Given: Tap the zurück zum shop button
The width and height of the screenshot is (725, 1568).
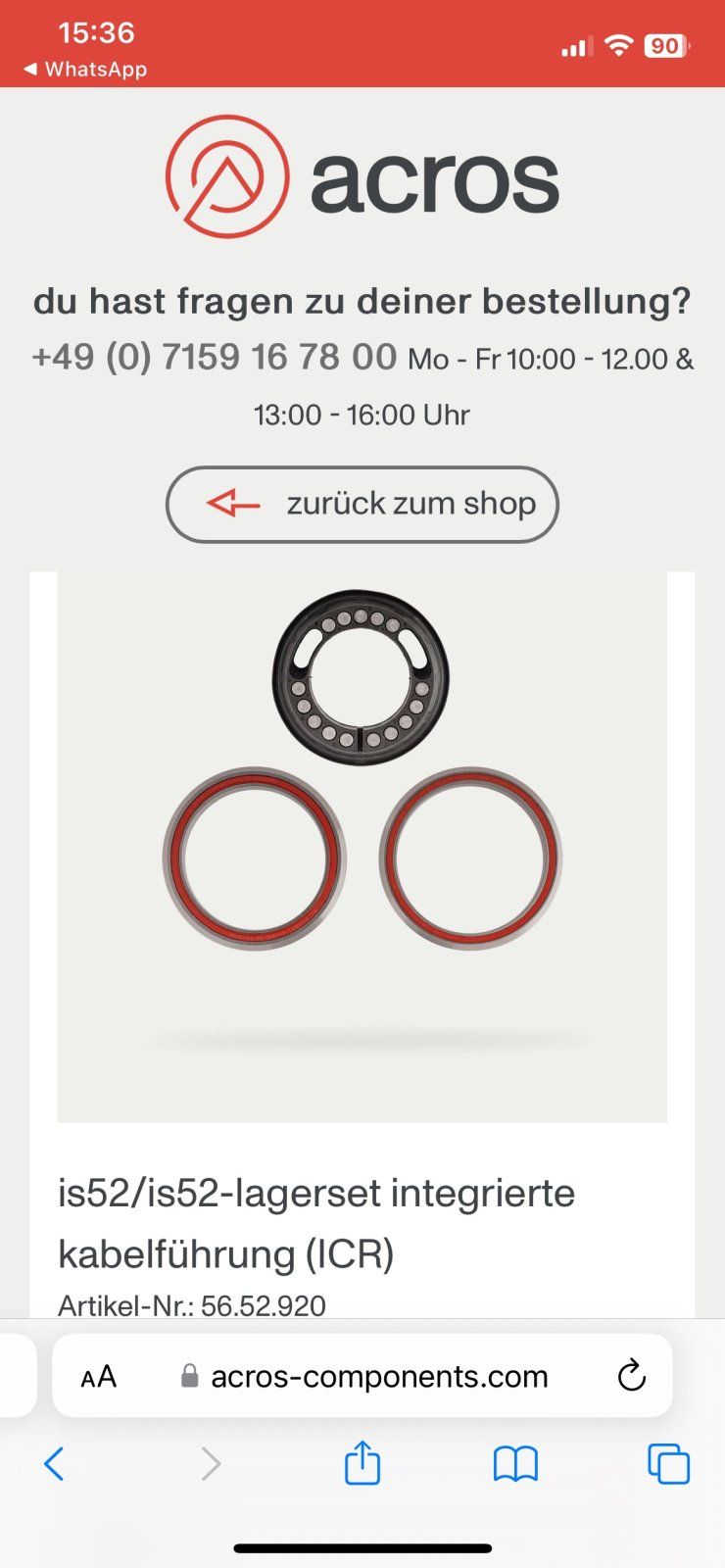Looking at the screenshot, I should click(362, 504).
